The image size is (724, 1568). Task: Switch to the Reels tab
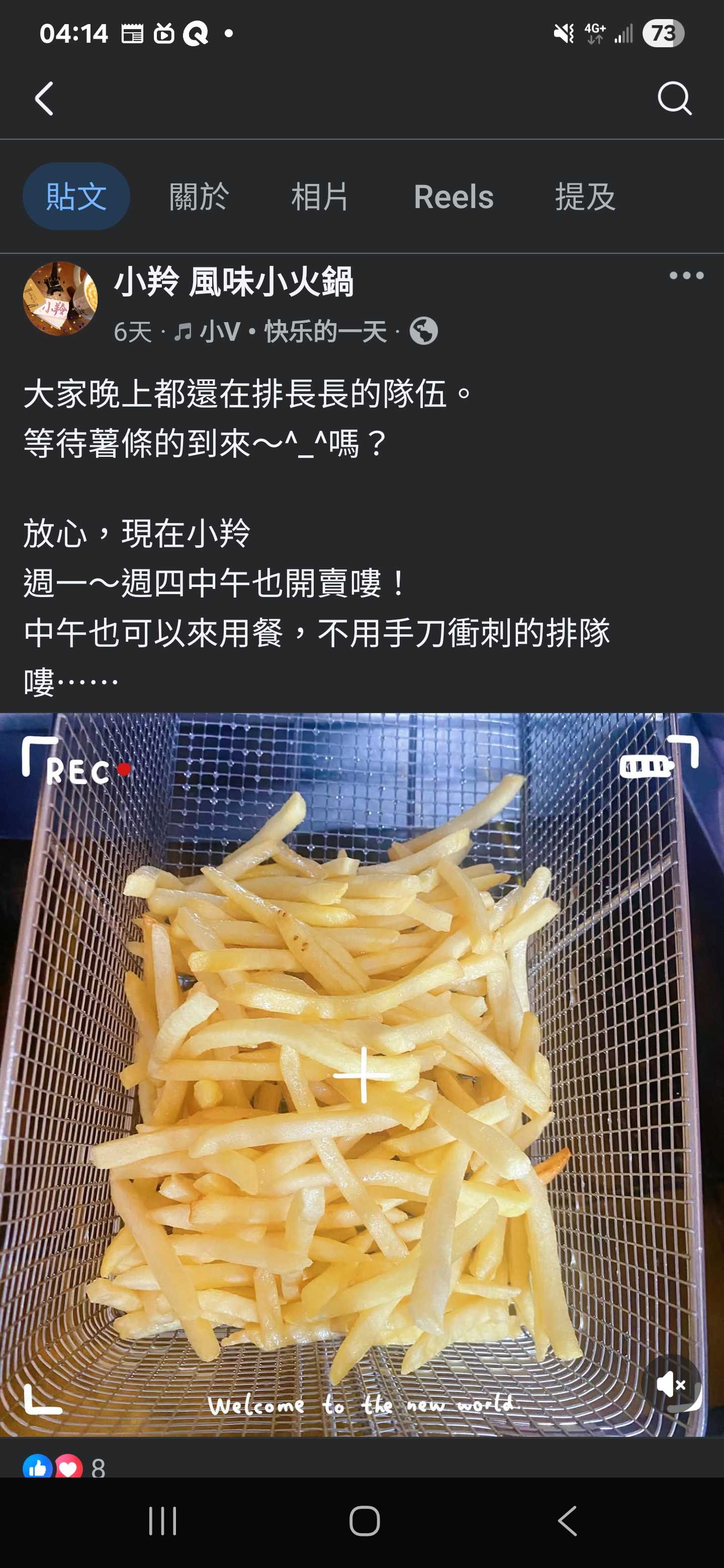(x=454, y=197)
